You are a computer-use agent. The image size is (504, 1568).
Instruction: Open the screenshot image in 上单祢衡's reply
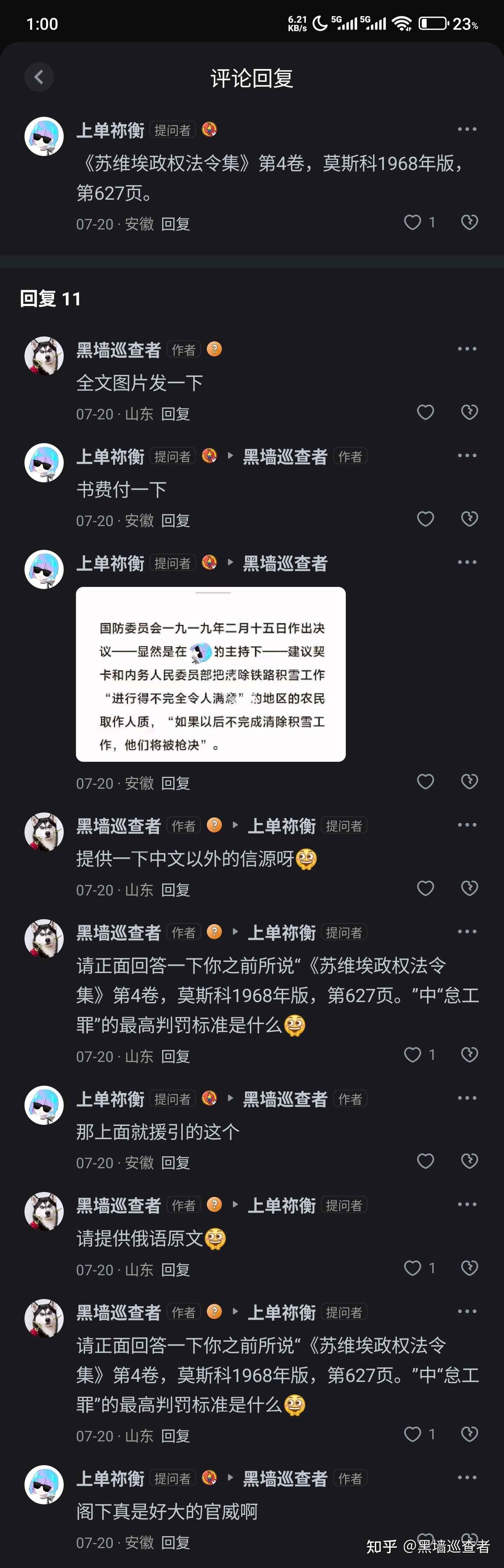point(210,674)
